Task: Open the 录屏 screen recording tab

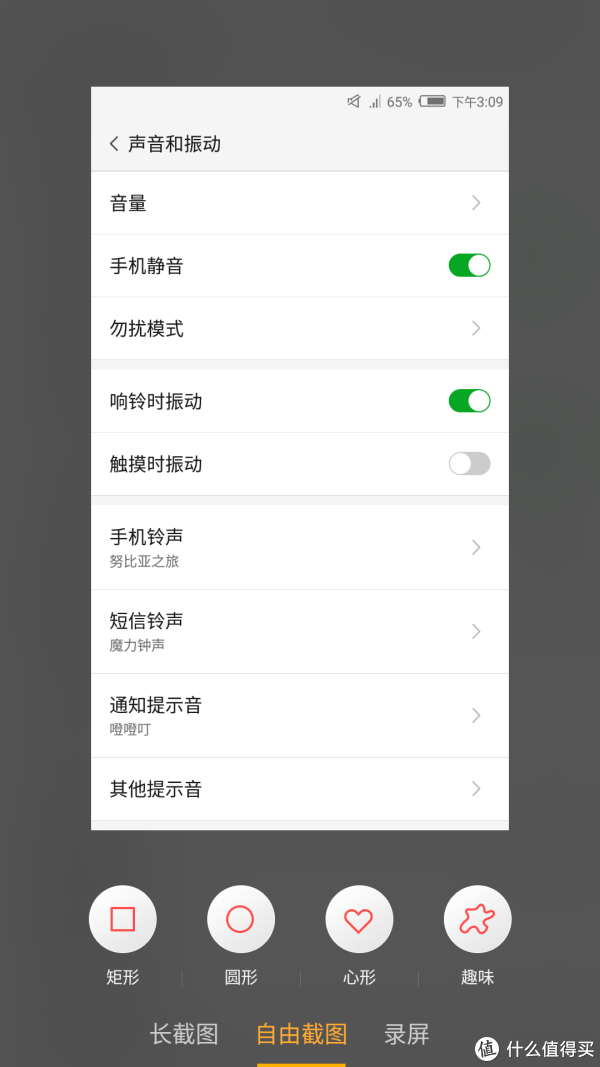Action: click(407, 1034)
